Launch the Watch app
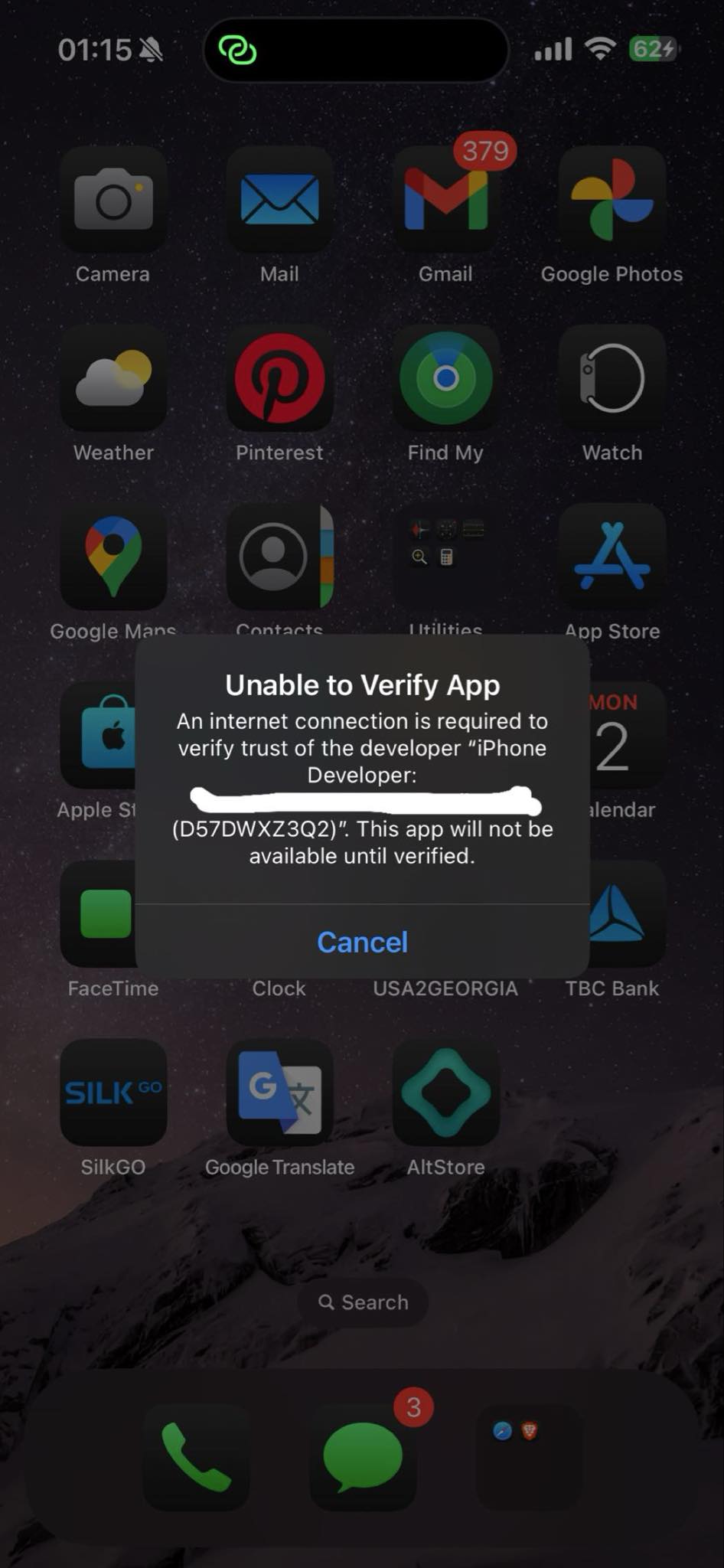Image resolution: width=724 pixels, height=1568 pixels. point(611,378)
